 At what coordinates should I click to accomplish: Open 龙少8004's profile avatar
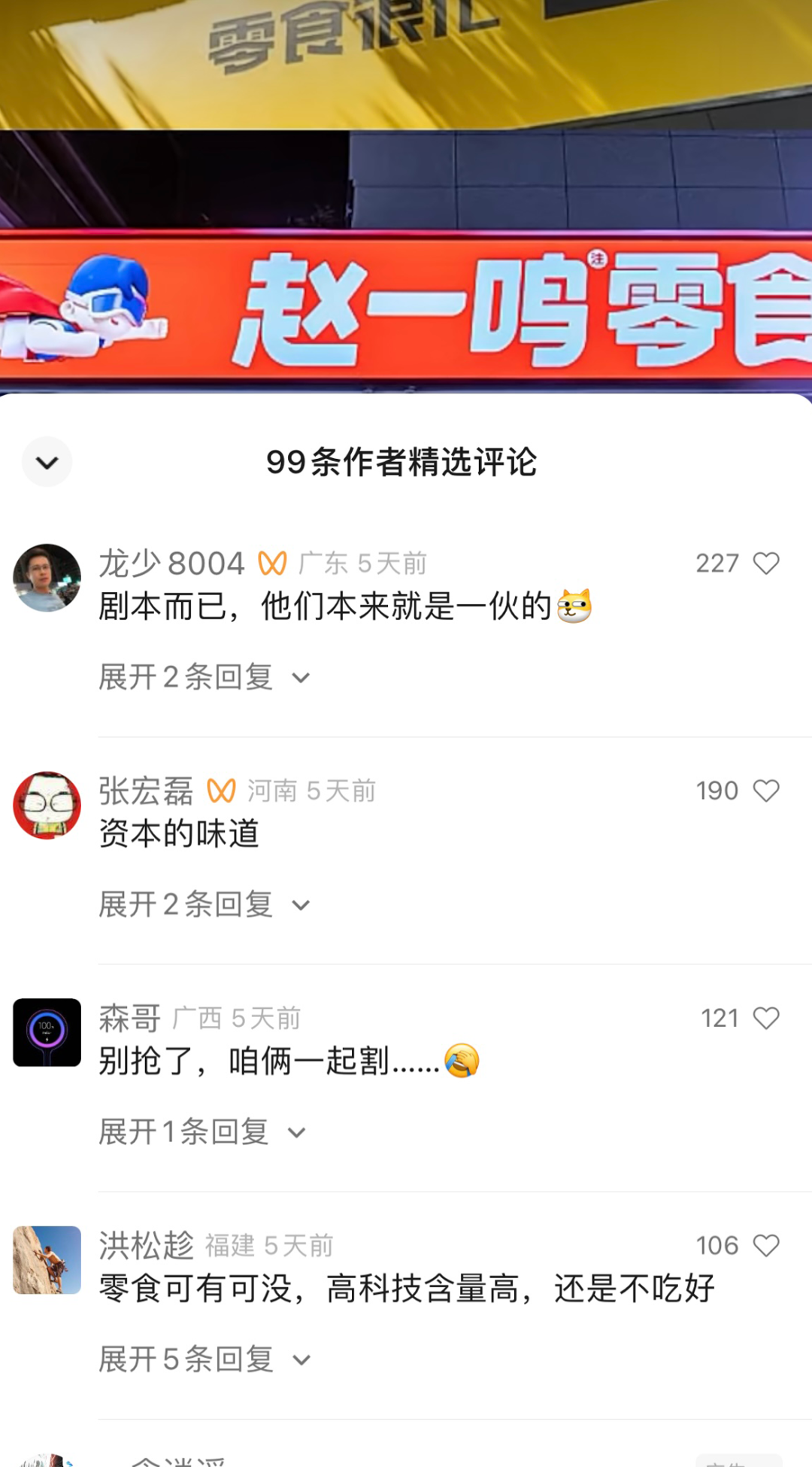click(47, 578)
